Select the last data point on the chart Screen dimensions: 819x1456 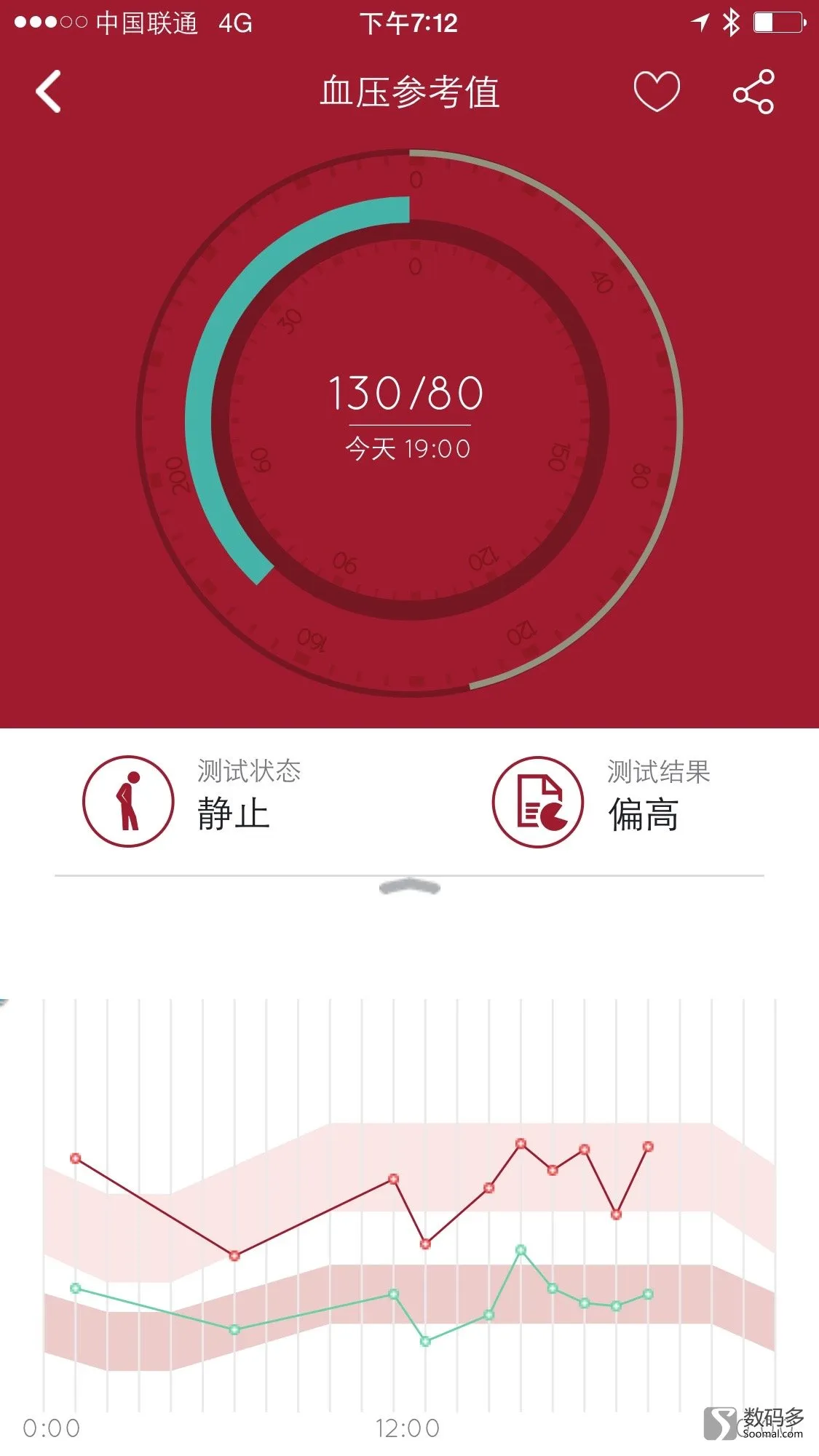(648, 1147)
